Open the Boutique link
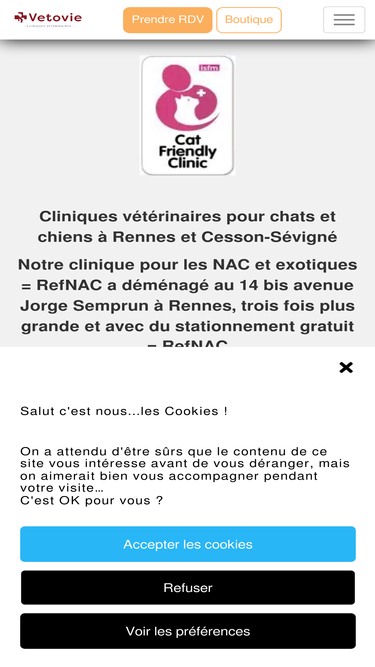This screenshot has height=667, width=375. [249, 20]
